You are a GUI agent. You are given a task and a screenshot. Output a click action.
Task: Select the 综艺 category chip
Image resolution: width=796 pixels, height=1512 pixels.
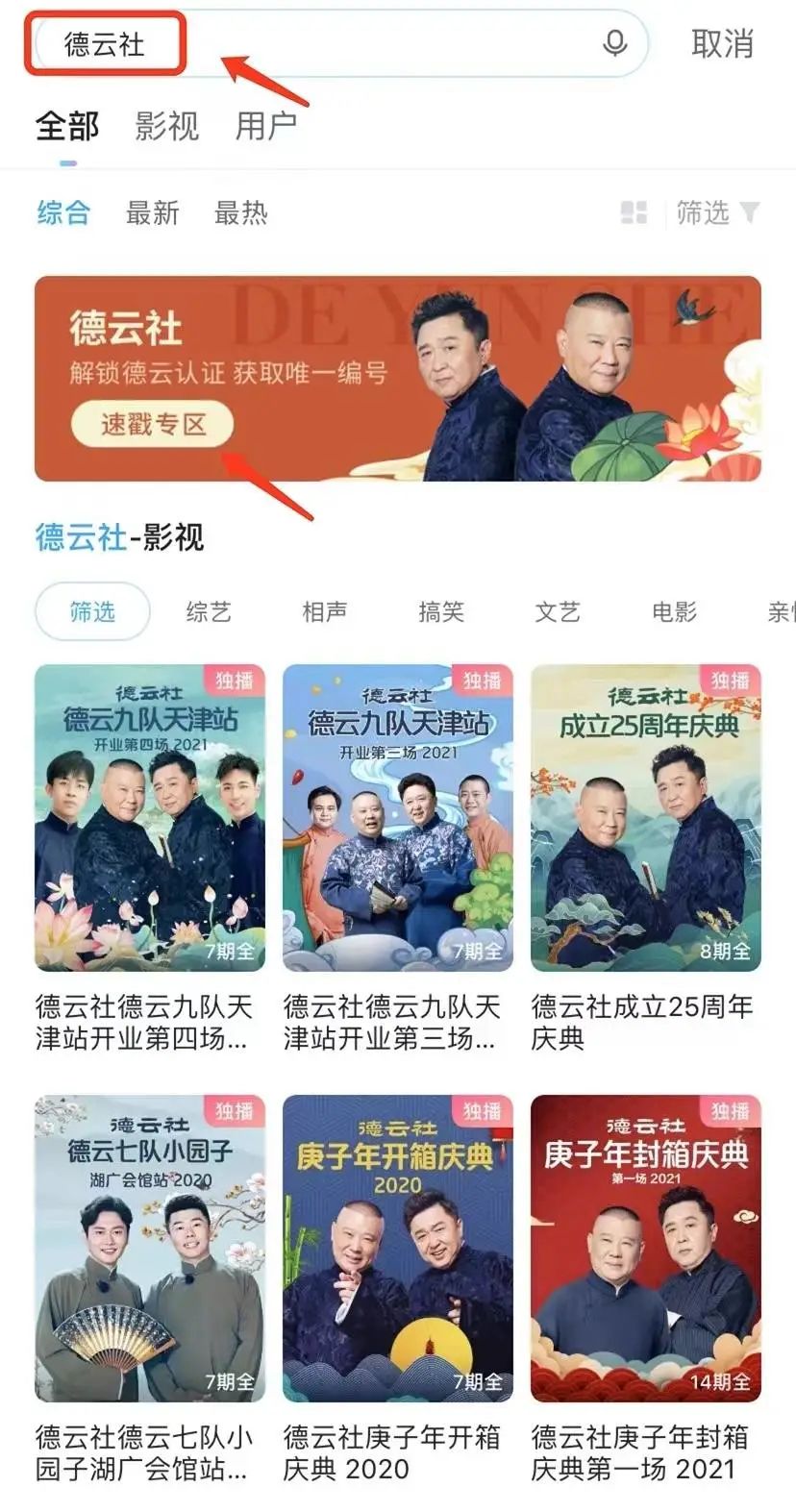pos(209,611)
